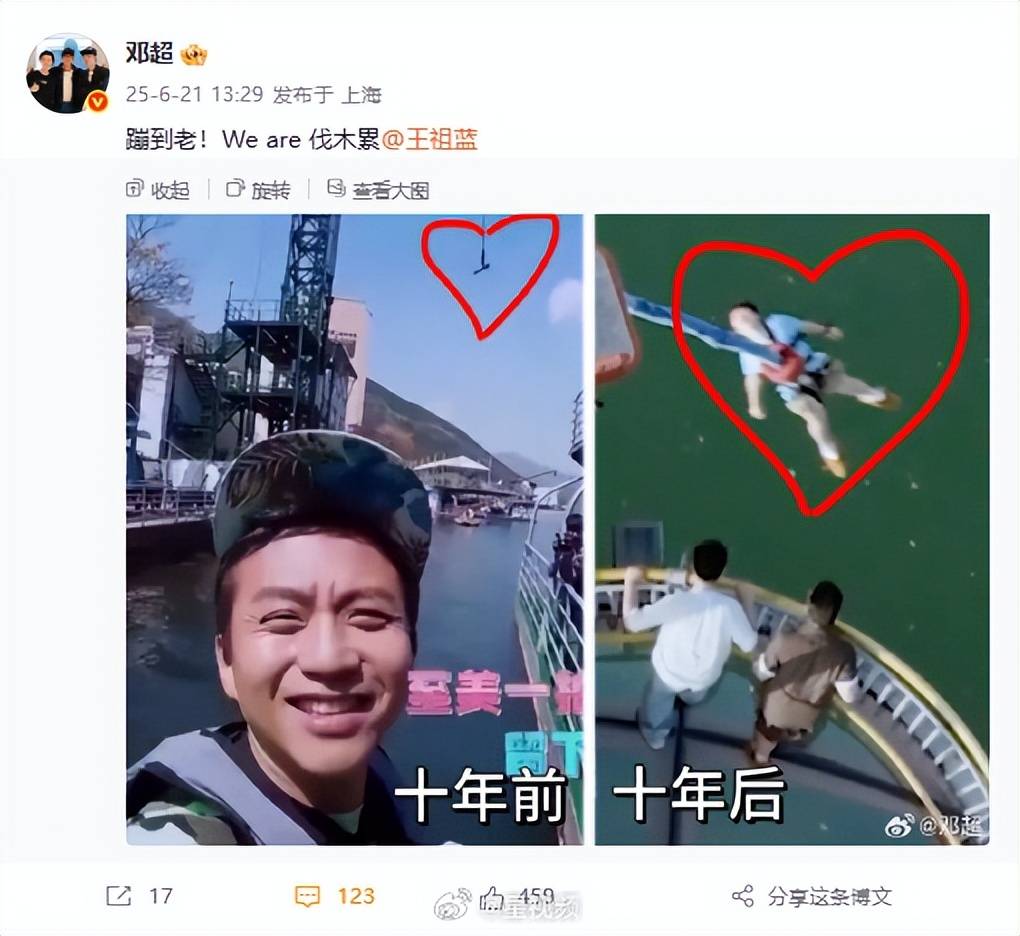This screenshot has height=936, width=1020.
Task: Rotate the picture with 旋转
Action: tap(258, 189)
